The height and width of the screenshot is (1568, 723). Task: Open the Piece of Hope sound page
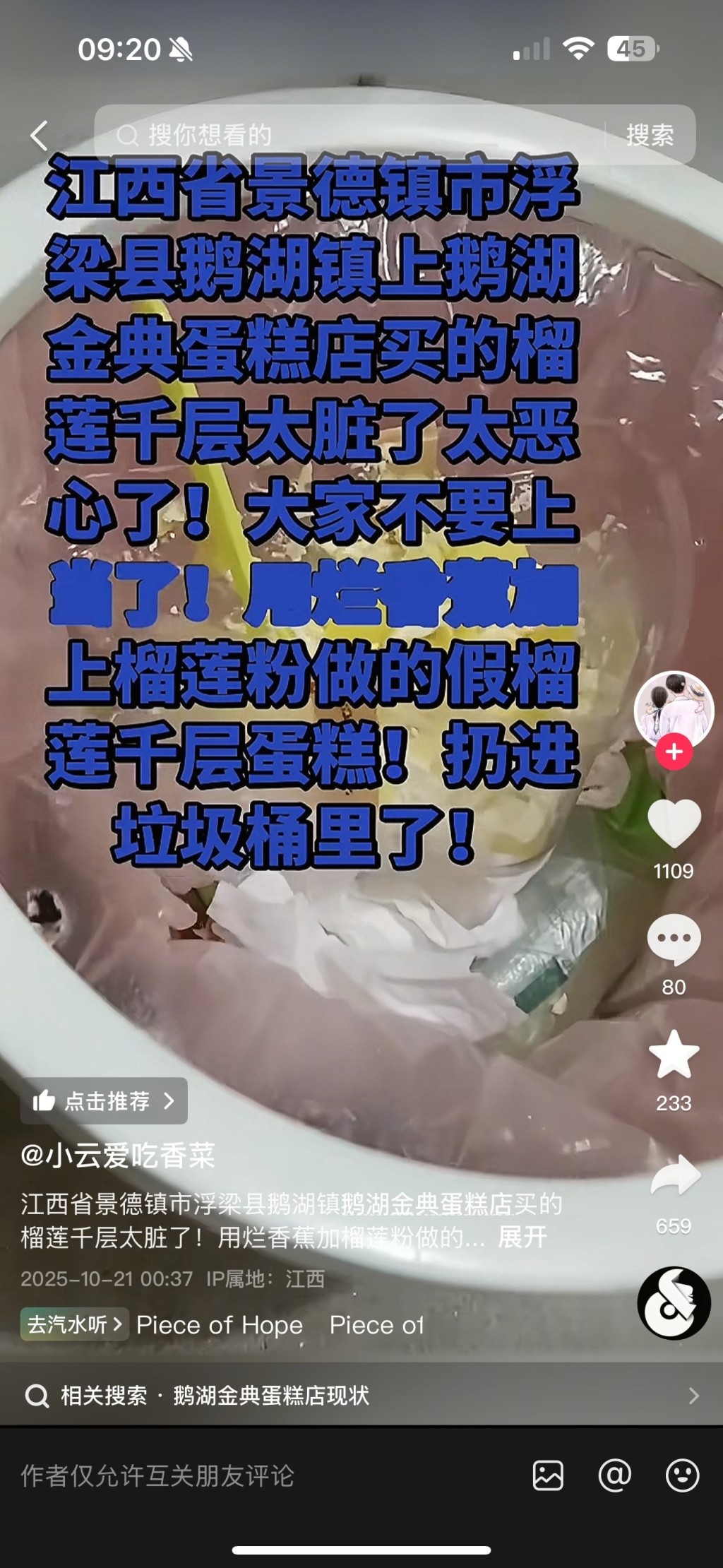[x=220, y=1325]
